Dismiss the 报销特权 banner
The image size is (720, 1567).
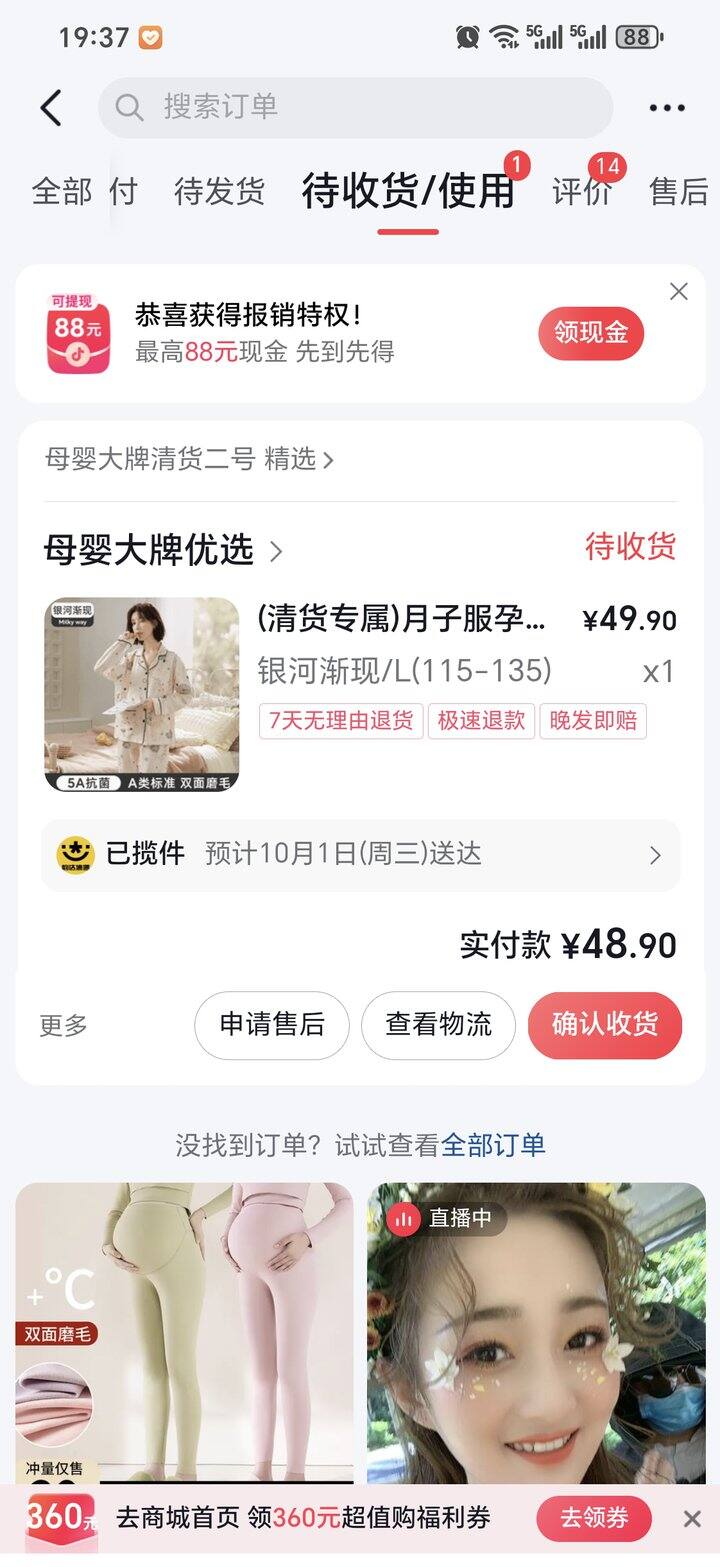pyautogui.click(x=679, y=291)
